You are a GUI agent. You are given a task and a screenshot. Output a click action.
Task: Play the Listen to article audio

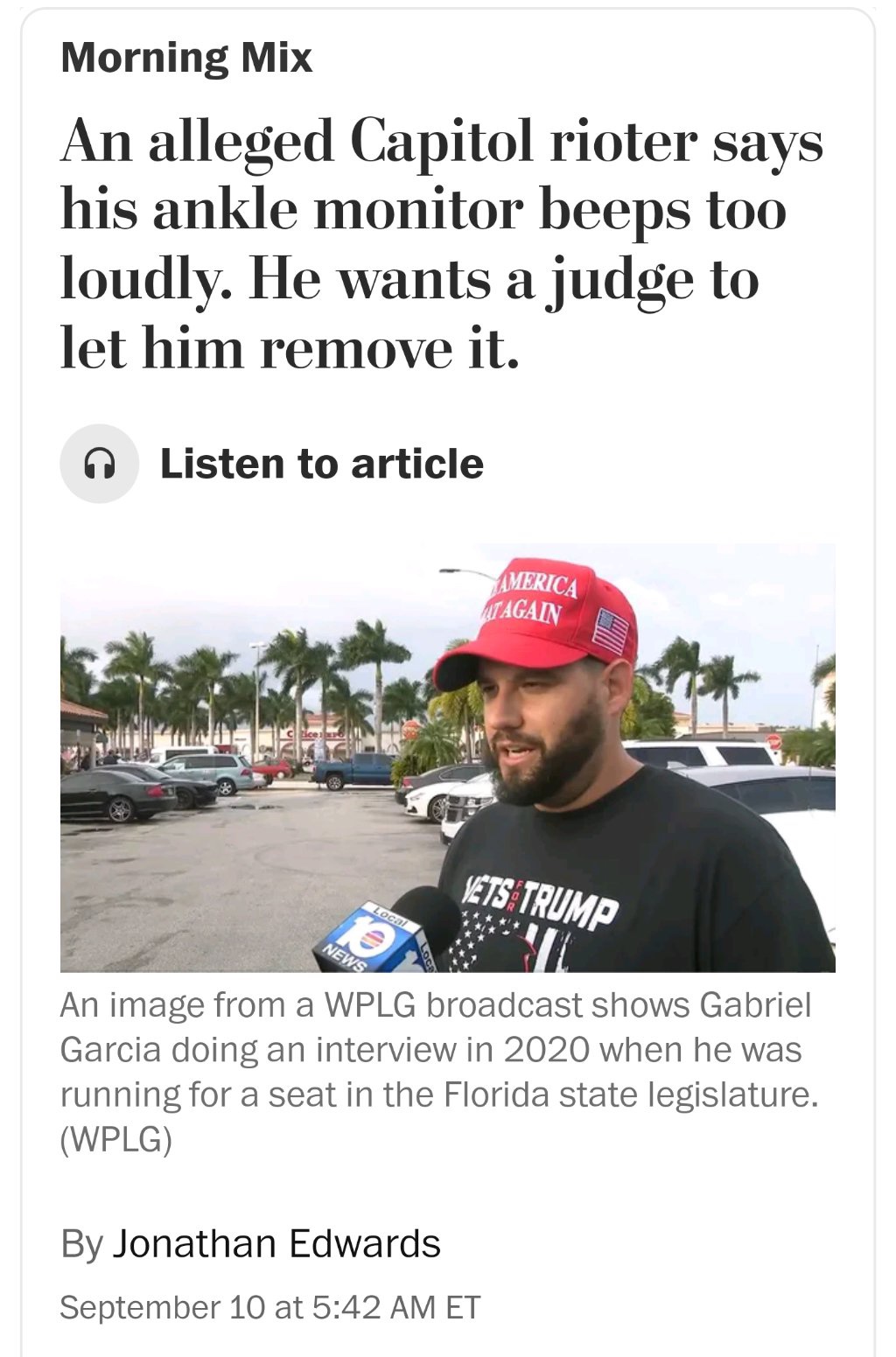point(100,464)
